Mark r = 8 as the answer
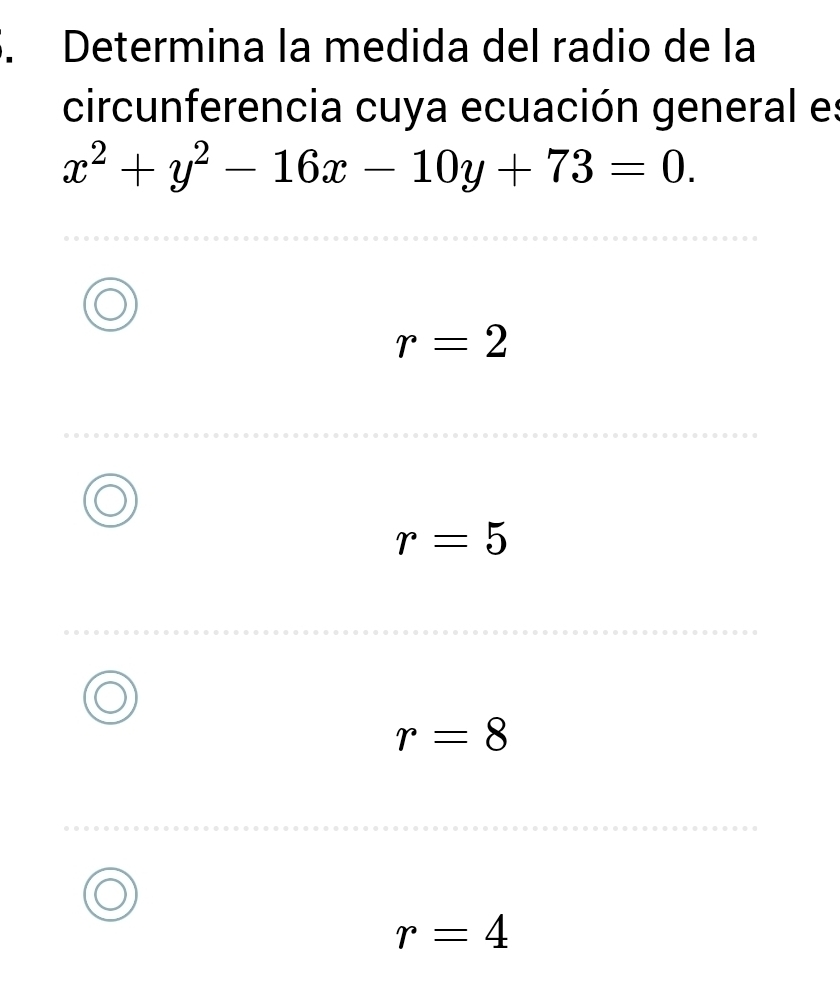Viewport: 840px width, 999px height. (111, 697)
